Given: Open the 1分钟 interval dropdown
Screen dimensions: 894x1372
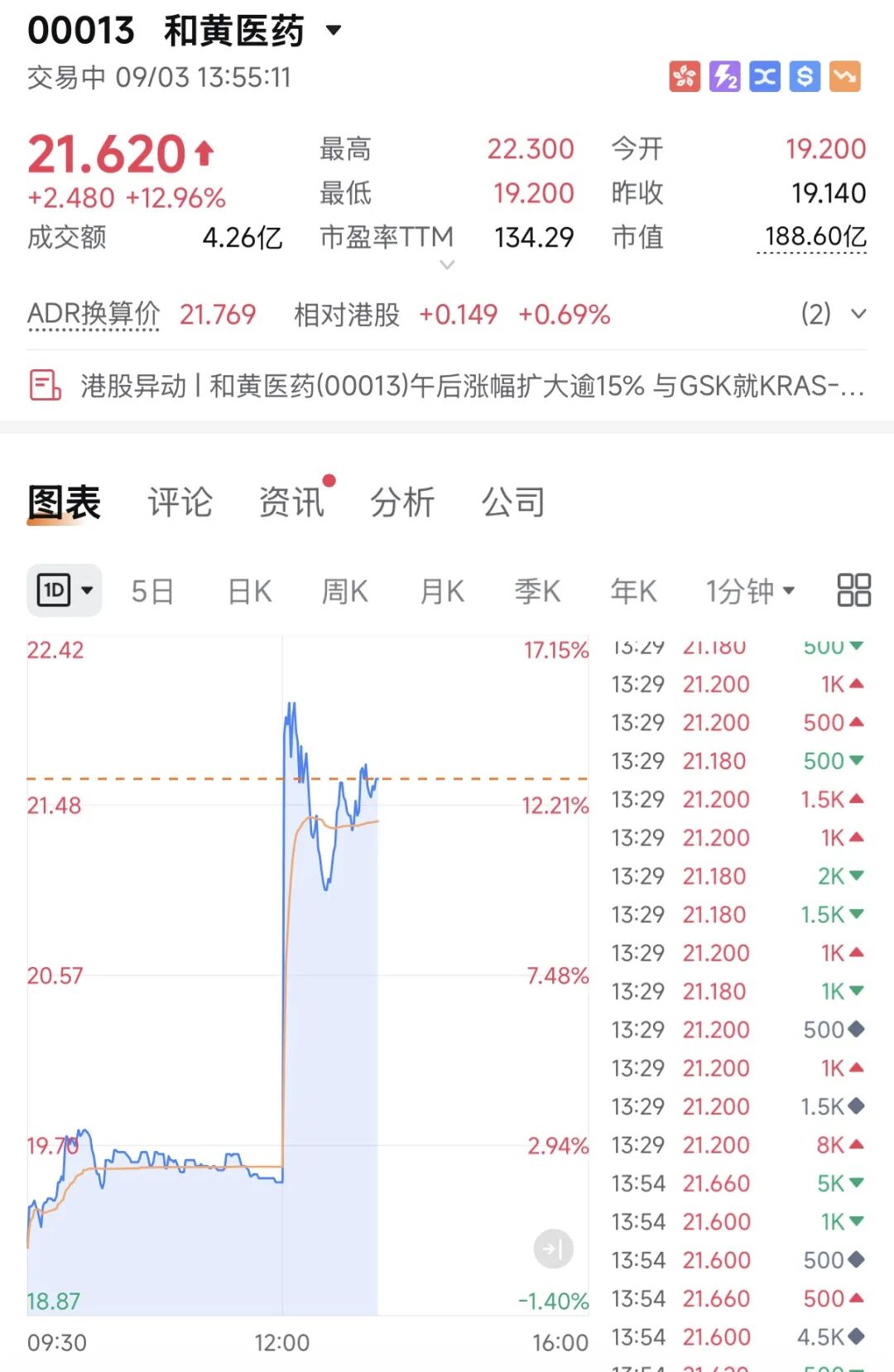Looking at the screenshot, I should point(750,592).
